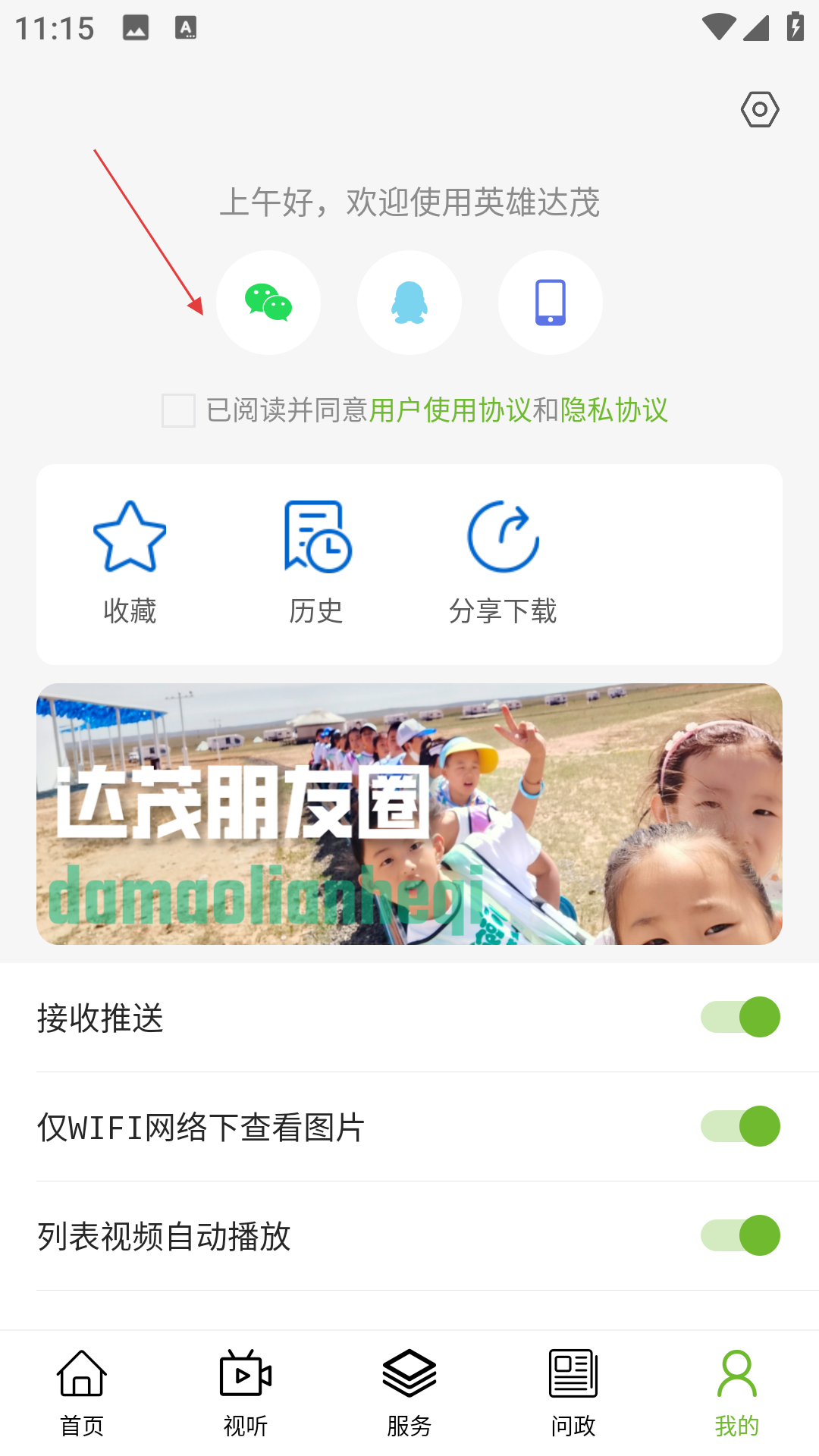Screen dimensions: 819x1456
Task: Log in with QQ
Action: tap(409, 303)
